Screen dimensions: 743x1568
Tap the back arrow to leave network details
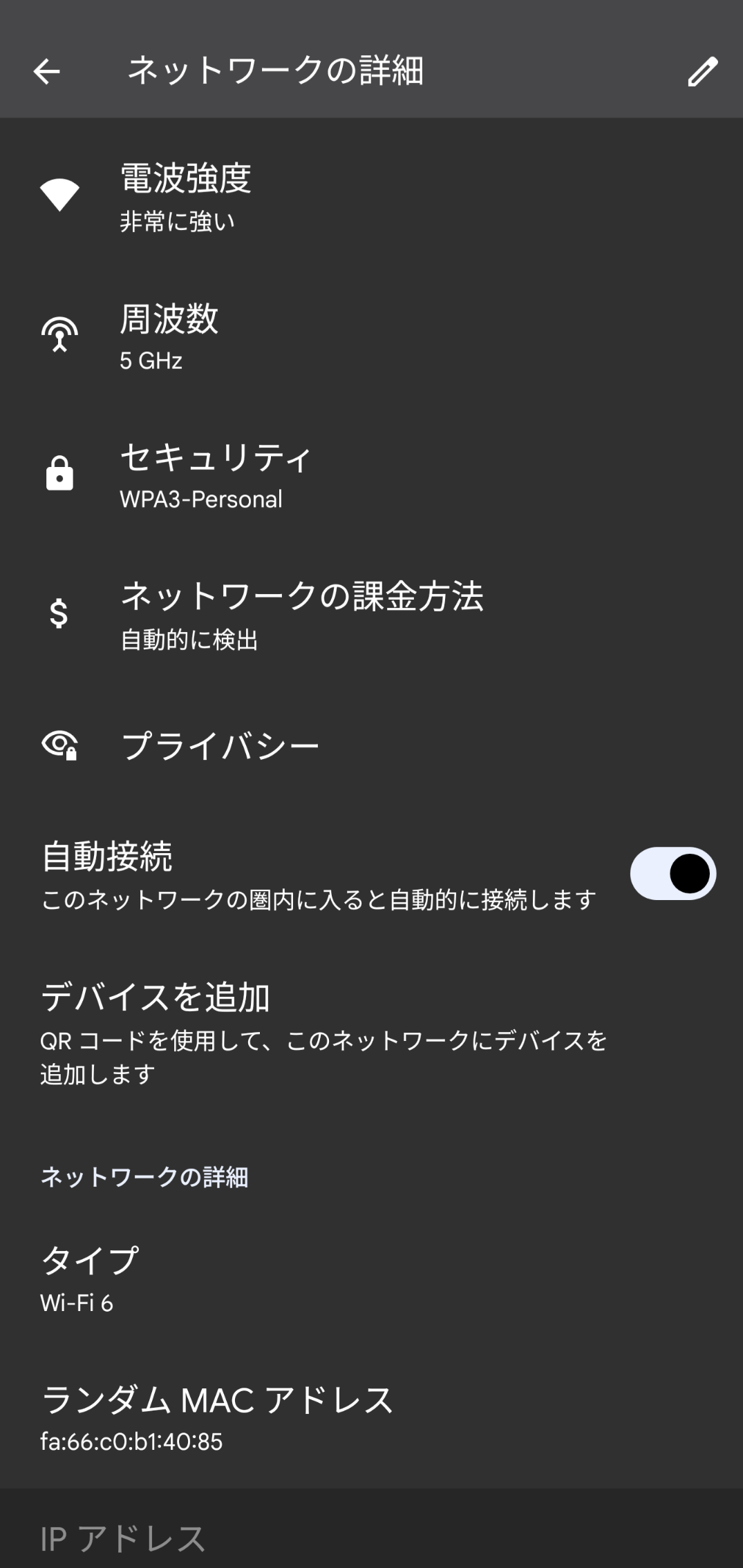[x=46, y=73]
